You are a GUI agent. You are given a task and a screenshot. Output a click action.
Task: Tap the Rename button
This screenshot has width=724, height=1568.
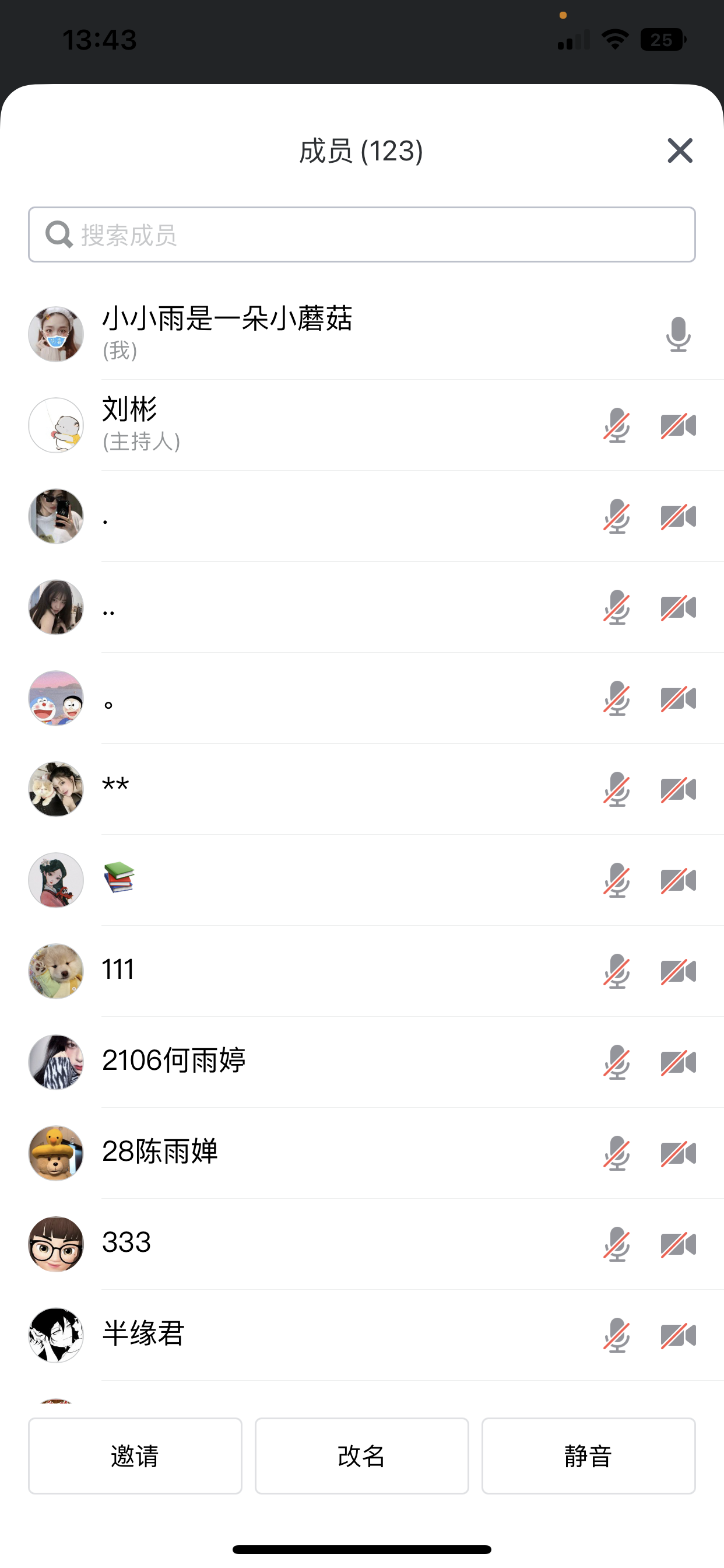pos(361,1456)
